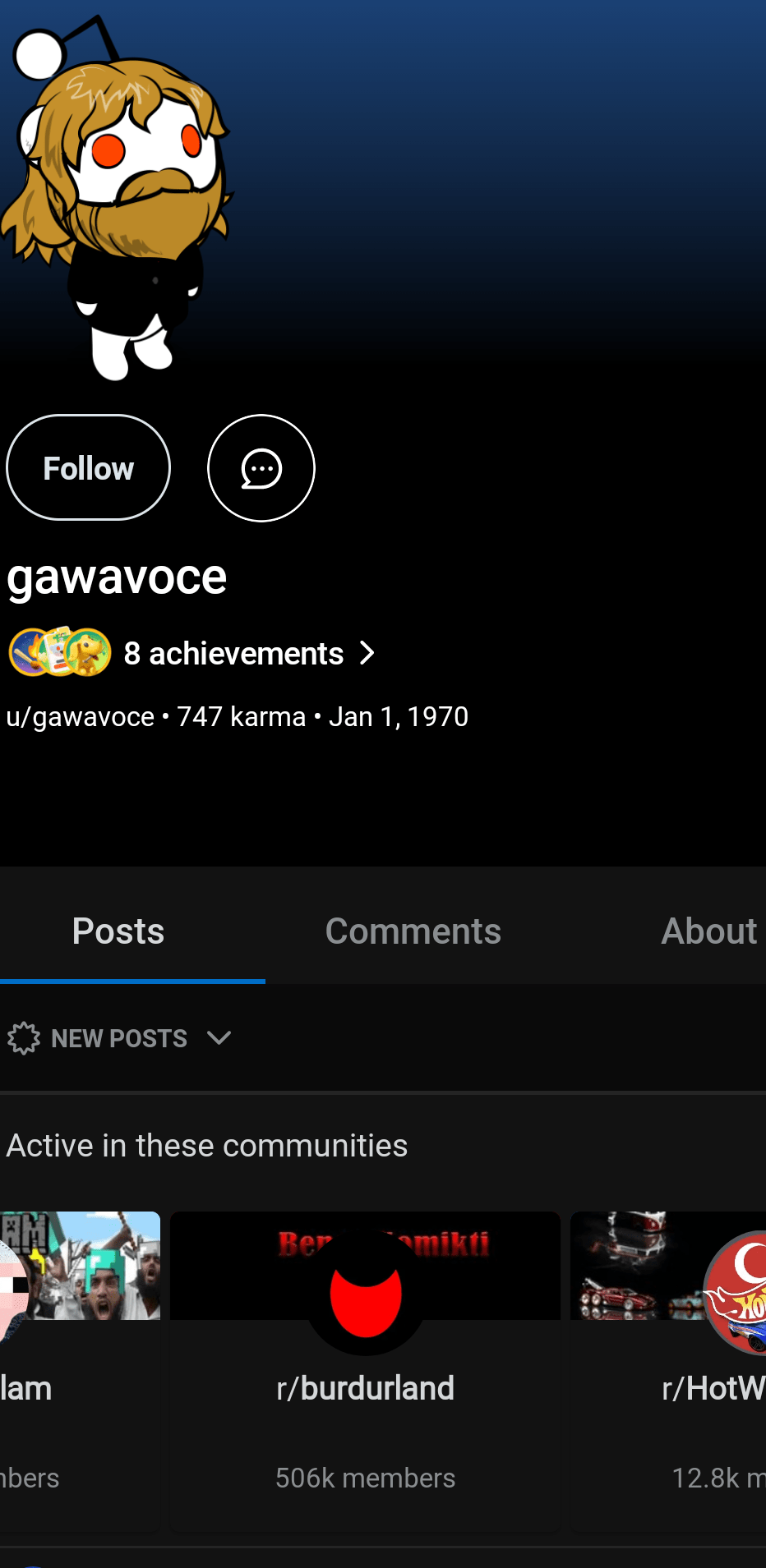Expand the New Posts sort dropdown
The width and height of the screenshot is (766, 1568).
click(119, 1038)
